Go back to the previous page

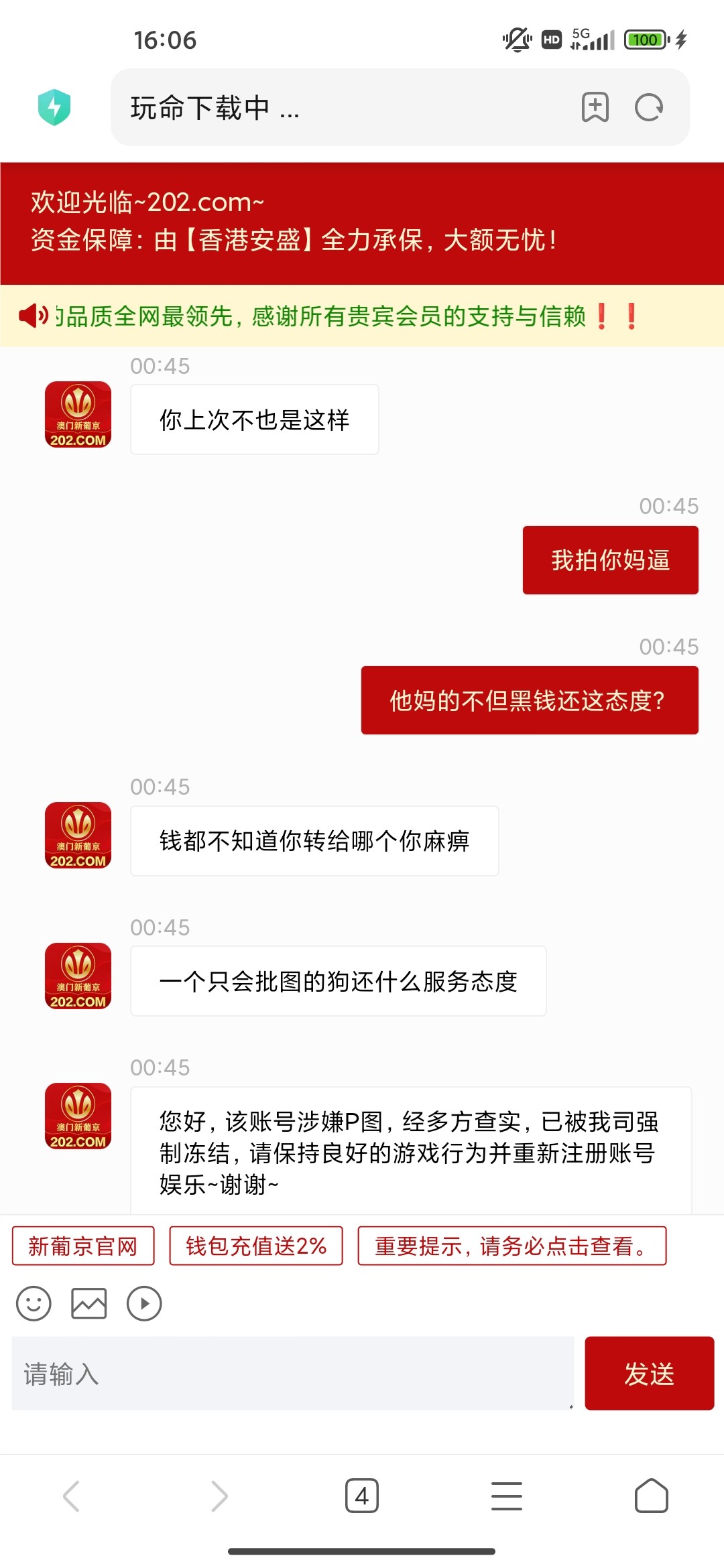72,1496
